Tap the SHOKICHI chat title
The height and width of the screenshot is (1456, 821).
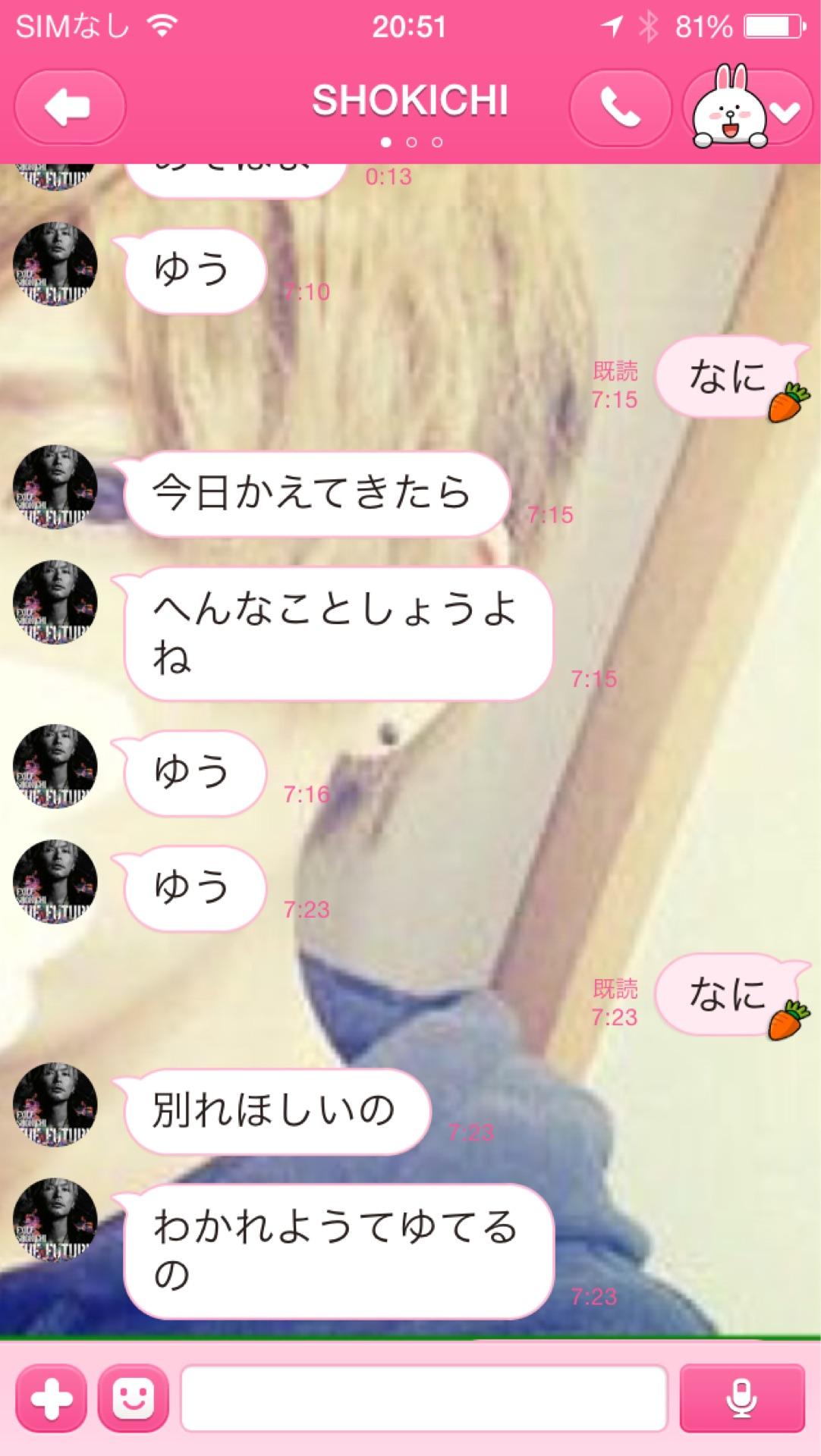tap(410, 99)
